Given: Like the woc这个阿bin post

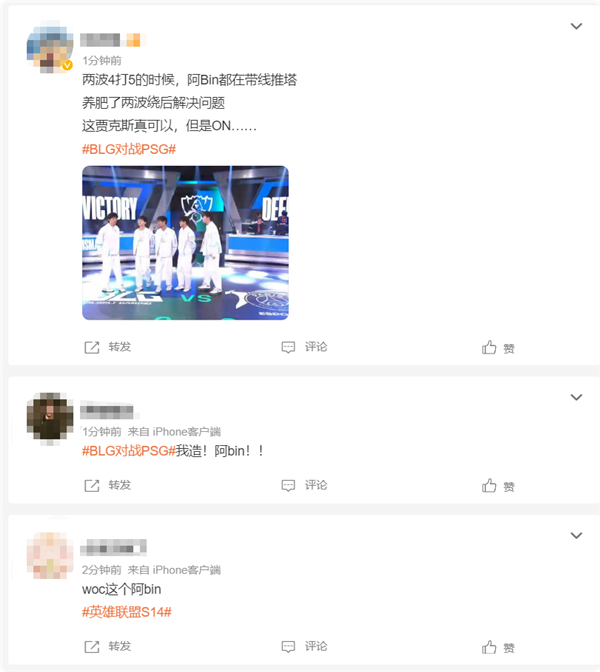Looking at the screenshot, I should point(498,647).
